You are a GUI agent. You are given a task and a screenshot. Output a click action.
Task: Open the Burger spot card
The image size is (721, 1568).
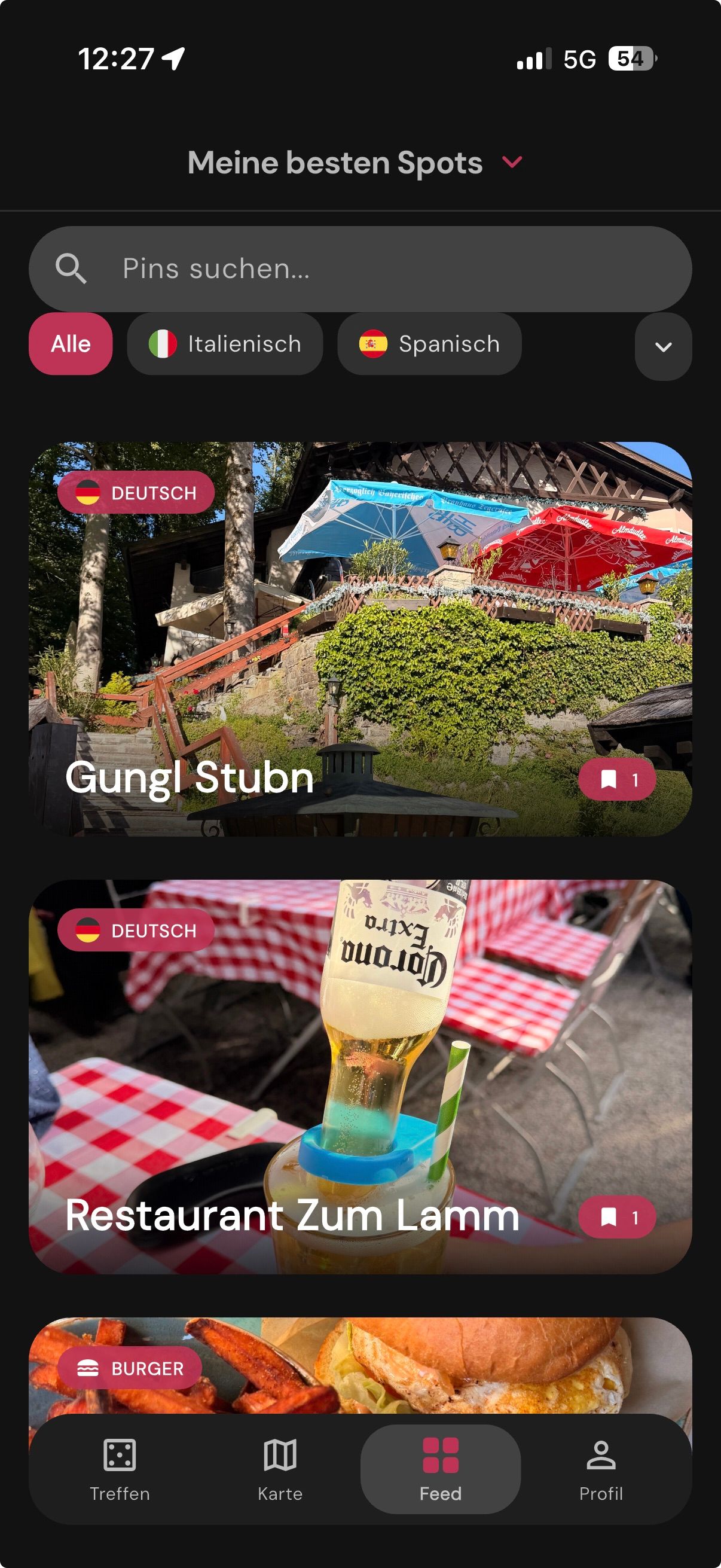tap(360, 1365)
